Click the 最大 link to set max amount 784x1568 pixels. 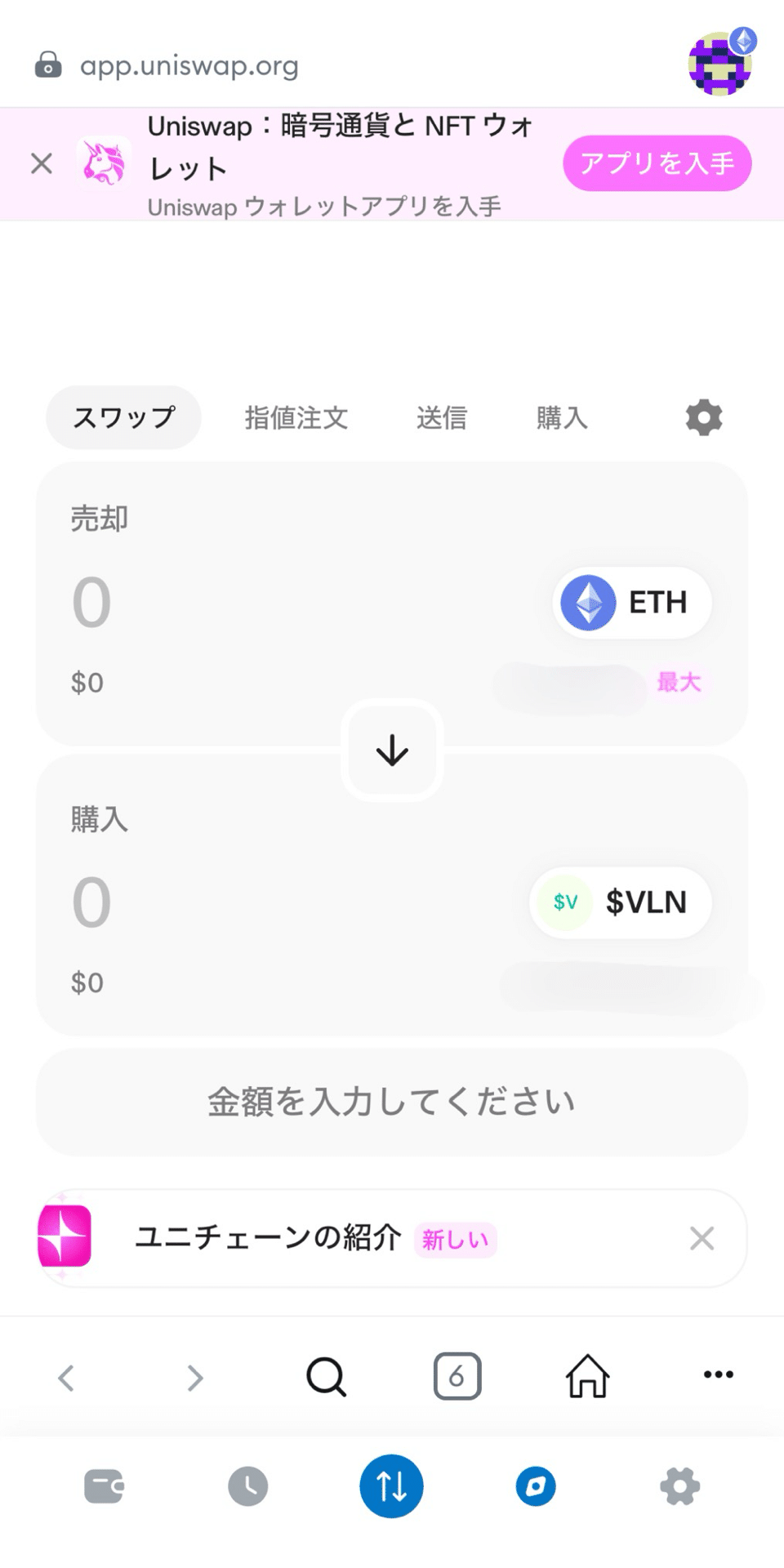tap(678, 683)
